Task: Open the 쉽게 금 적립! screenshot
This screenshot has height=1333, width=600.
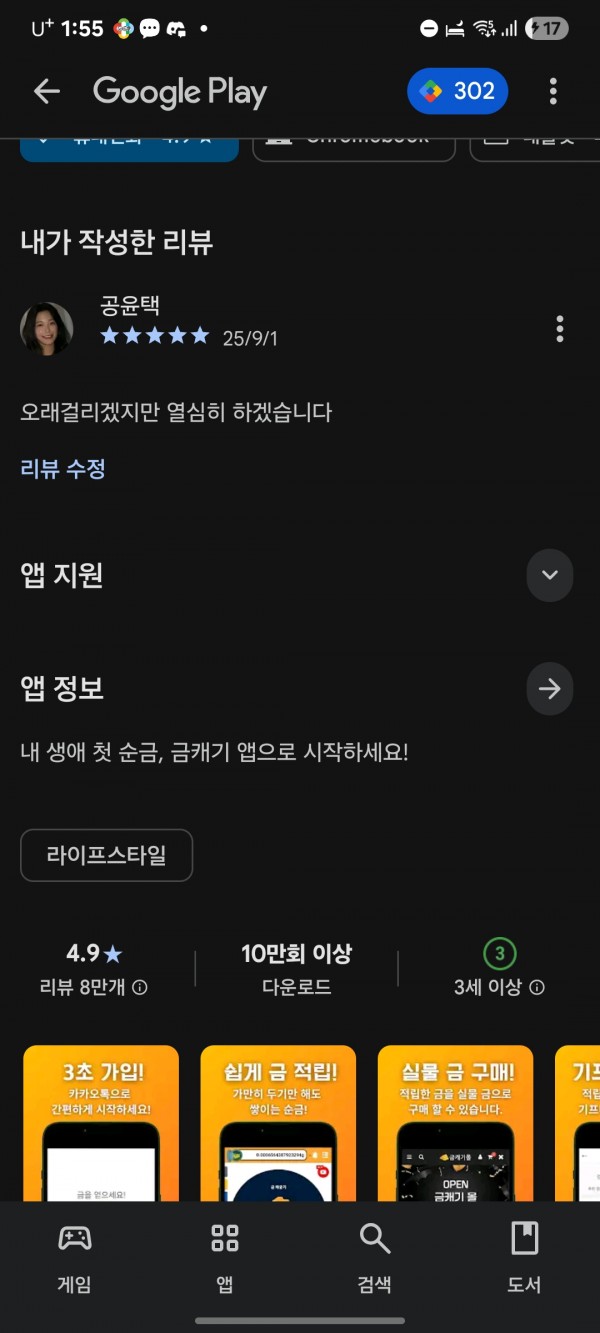Action: pyautogui.click(x=278, y=1123)
